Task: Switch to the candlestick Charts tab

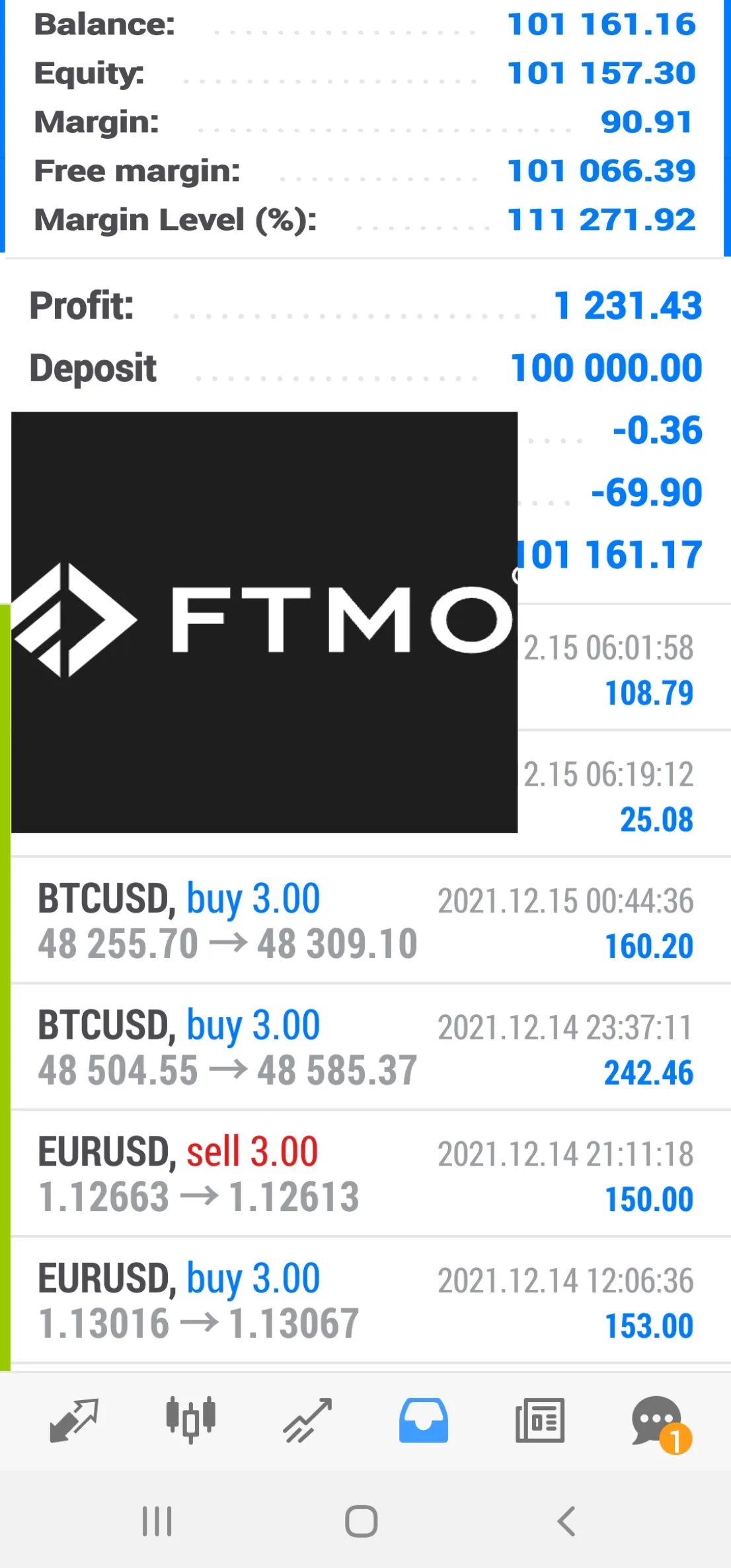Action: coord(190,1421)
